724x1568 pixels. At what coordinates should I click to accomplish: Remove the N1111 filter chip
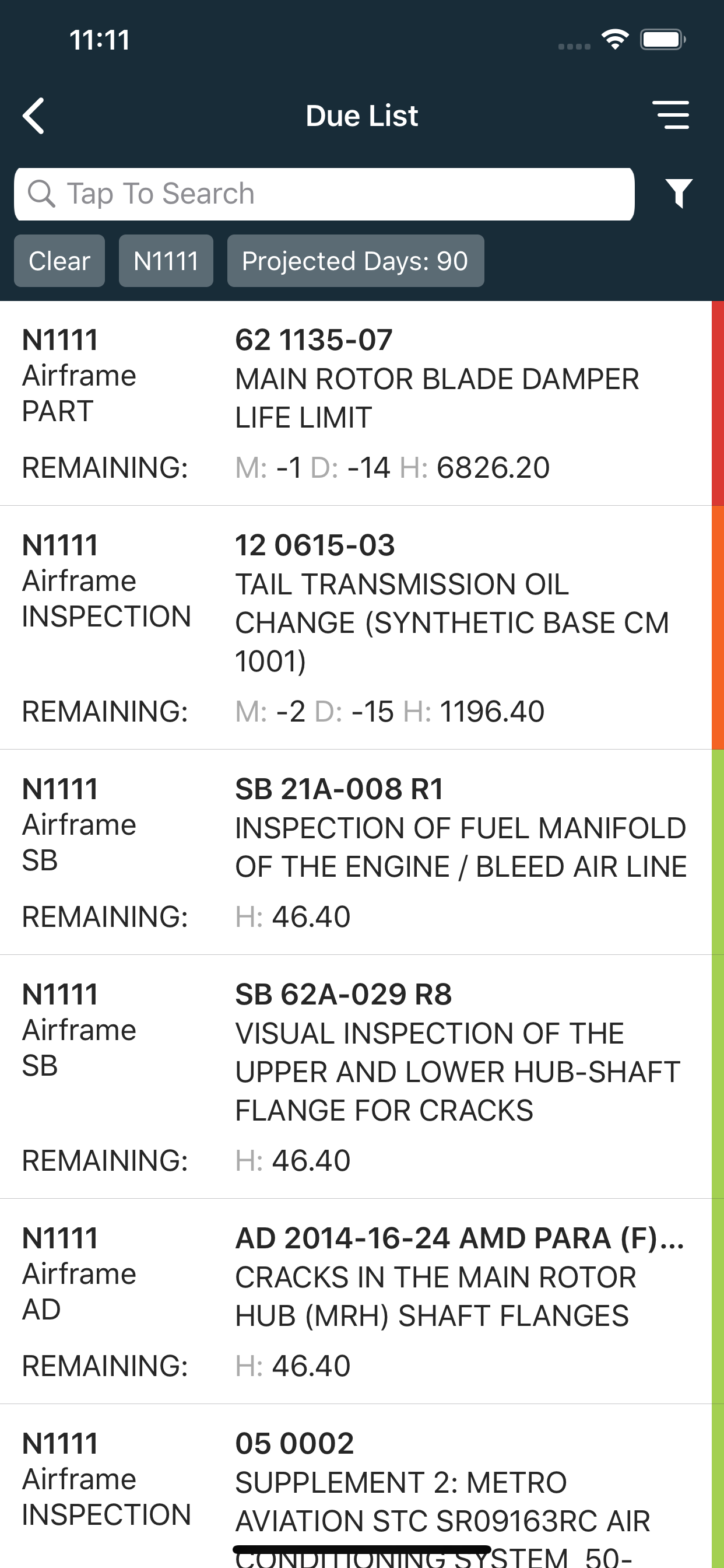(x=166, y=261)
